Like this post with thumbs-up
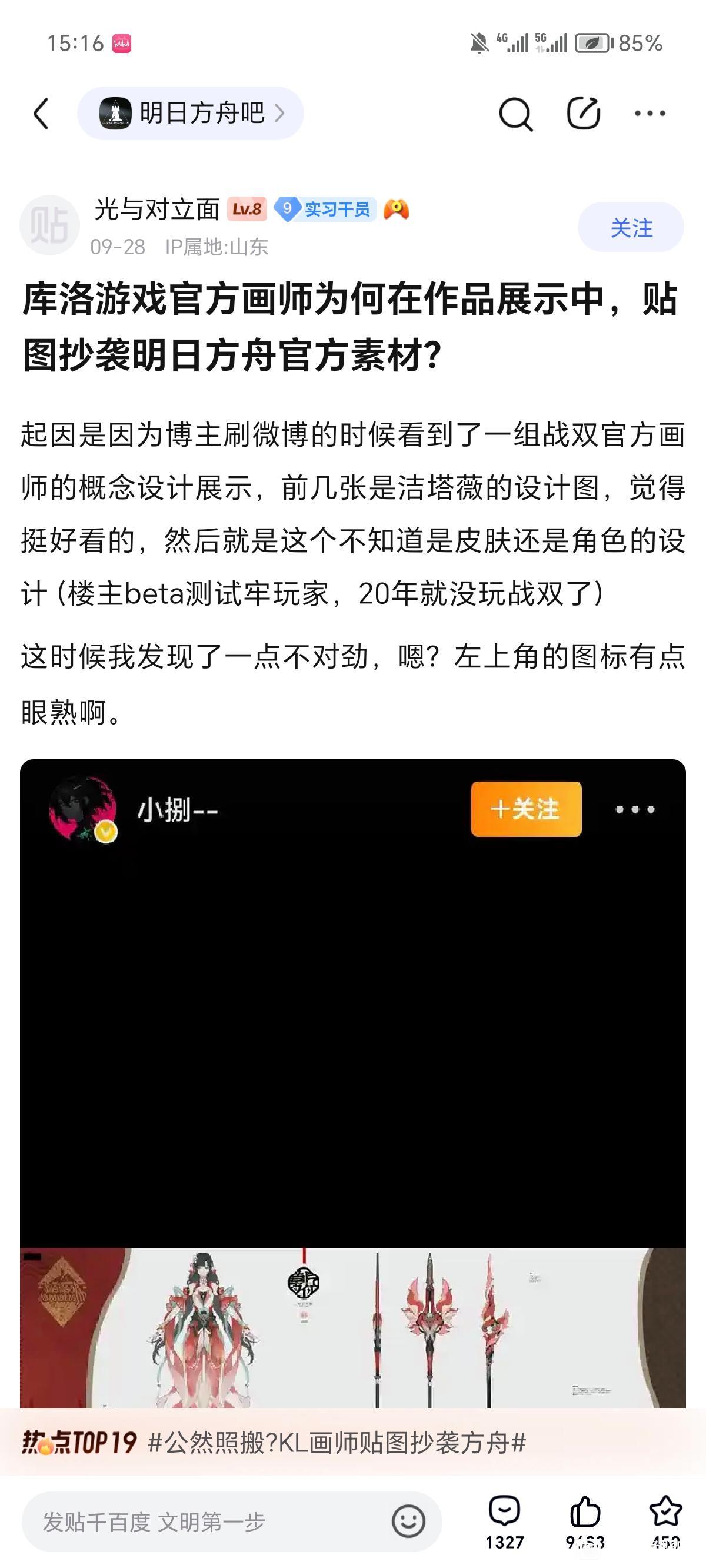Screen dimensions: 706x1568 click(x=585, y=1522)
